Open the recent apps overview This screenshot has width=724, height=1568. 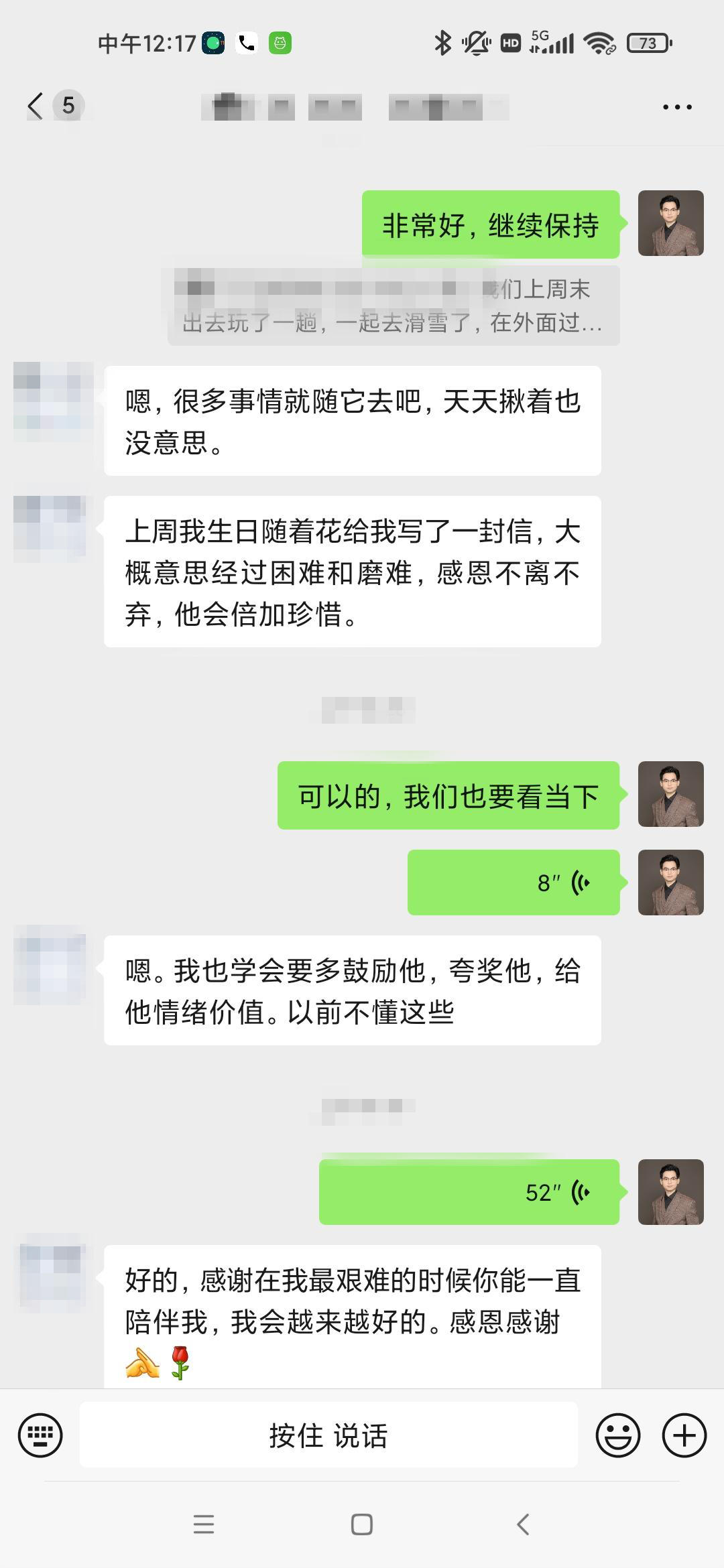pos(203,1524)
